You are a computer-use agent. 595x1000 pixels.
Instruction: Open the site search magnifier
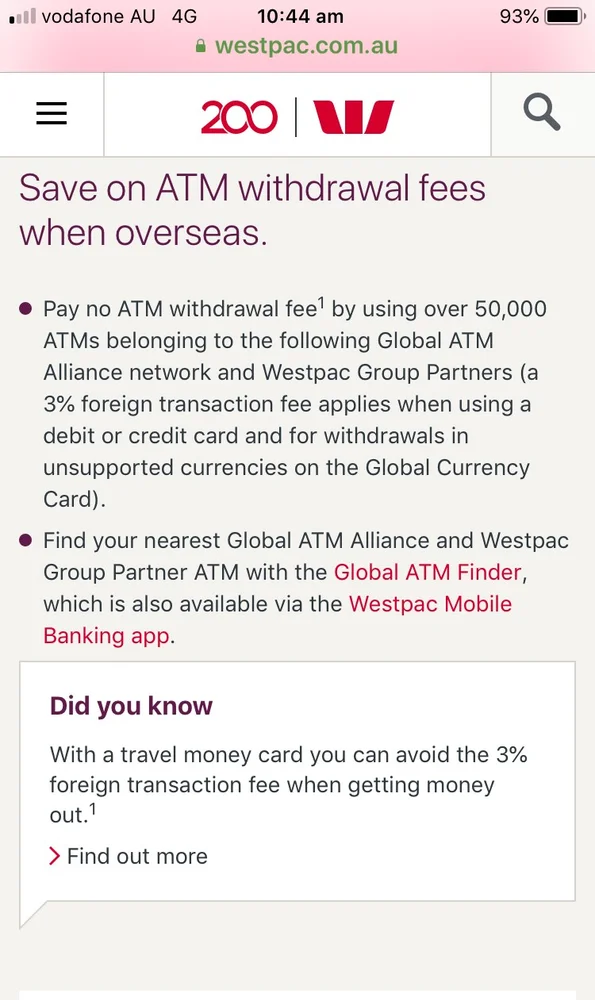(542, 113)
